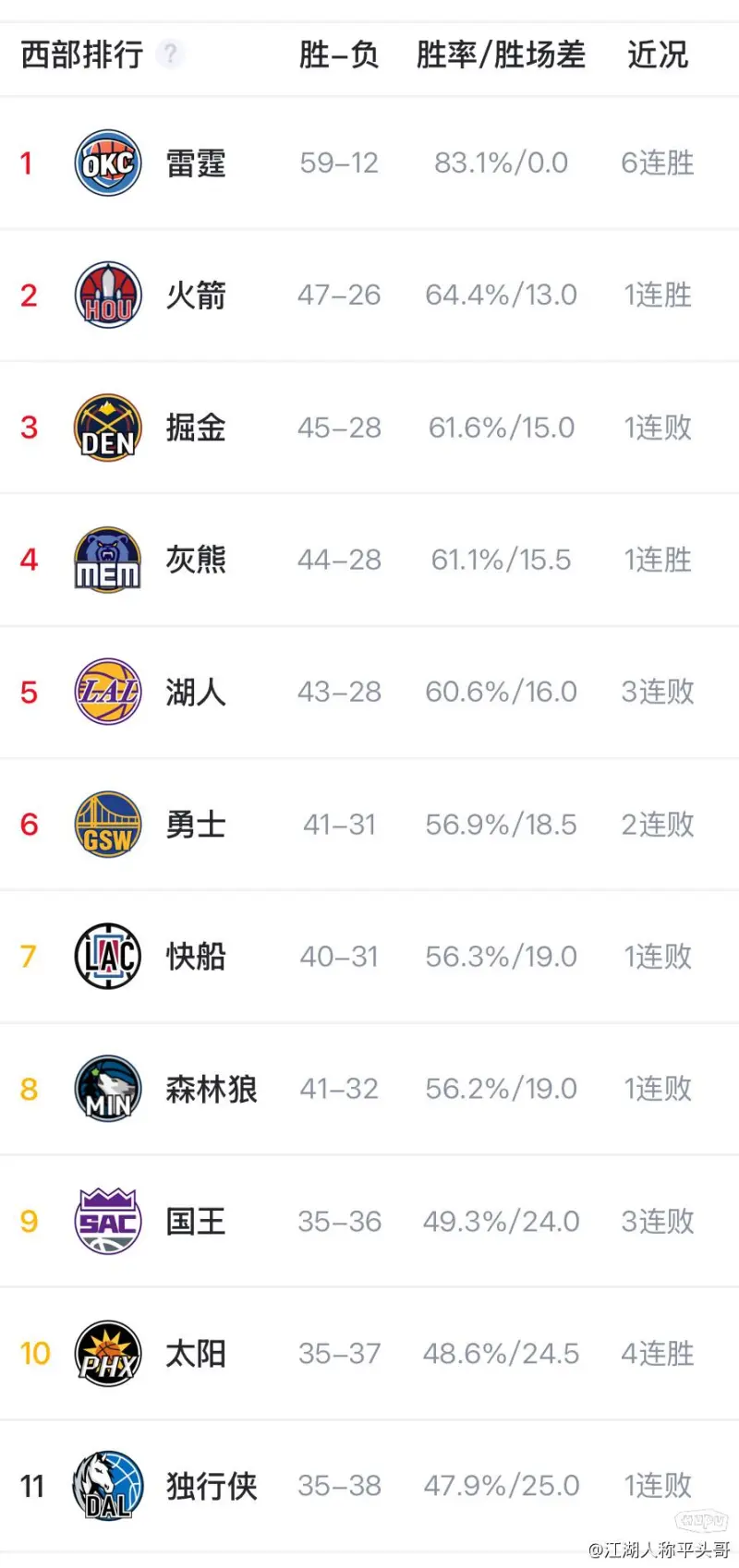Open the help icon beside 西部排行

click(170, 54)
